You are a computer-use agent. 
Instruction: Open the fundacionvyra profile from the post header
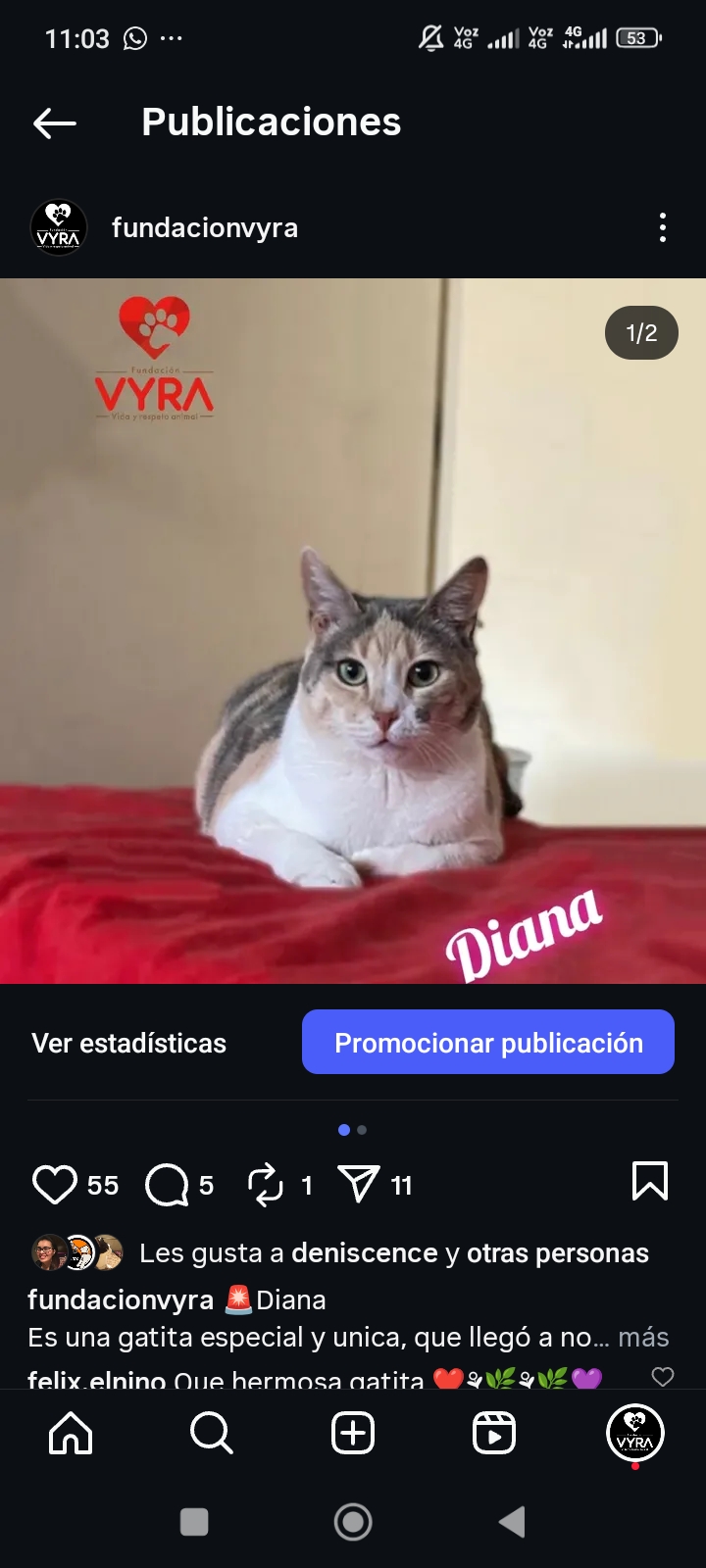pos(204,227)
